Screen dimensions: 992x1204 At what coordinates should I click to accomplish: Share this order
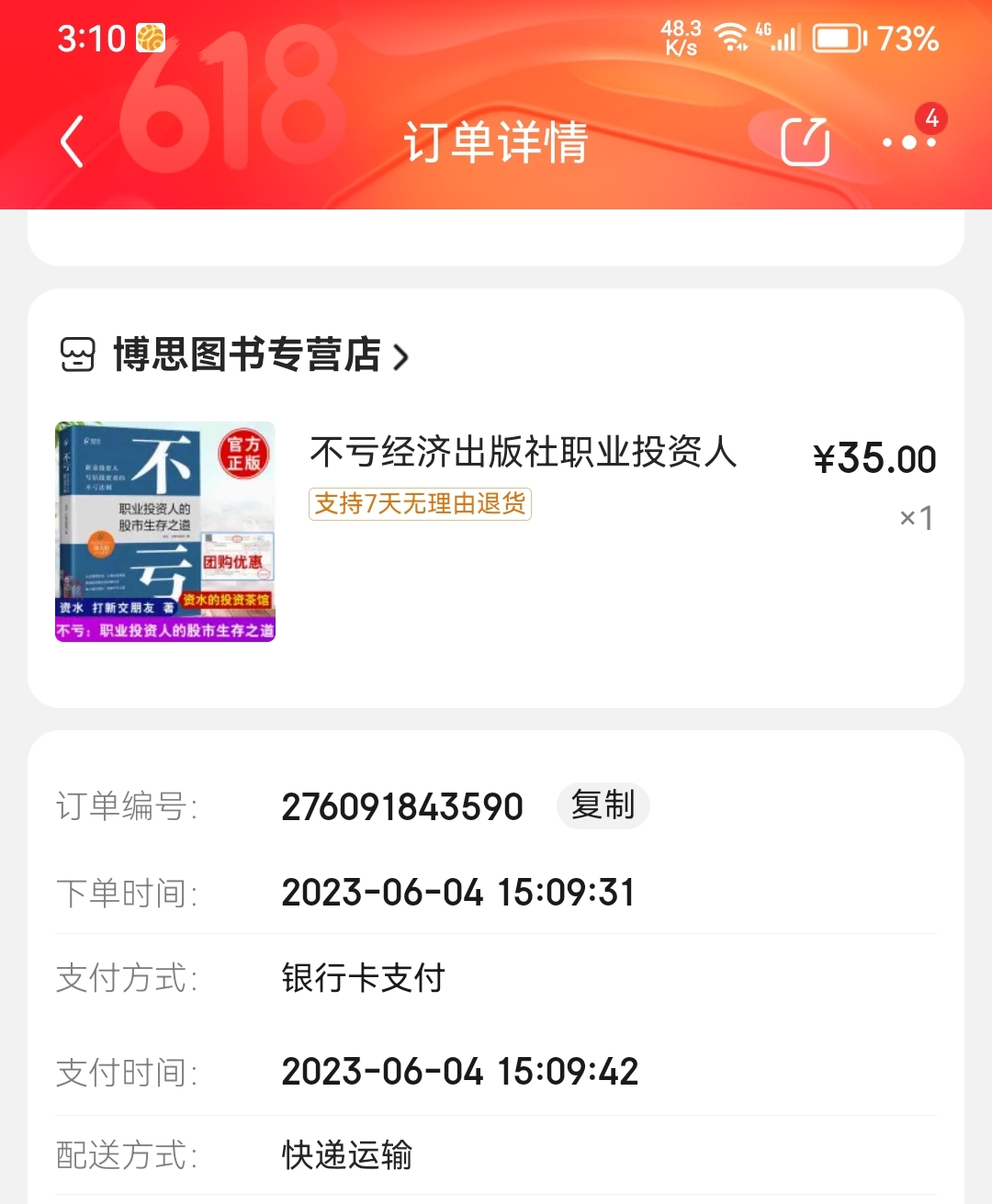805,141
